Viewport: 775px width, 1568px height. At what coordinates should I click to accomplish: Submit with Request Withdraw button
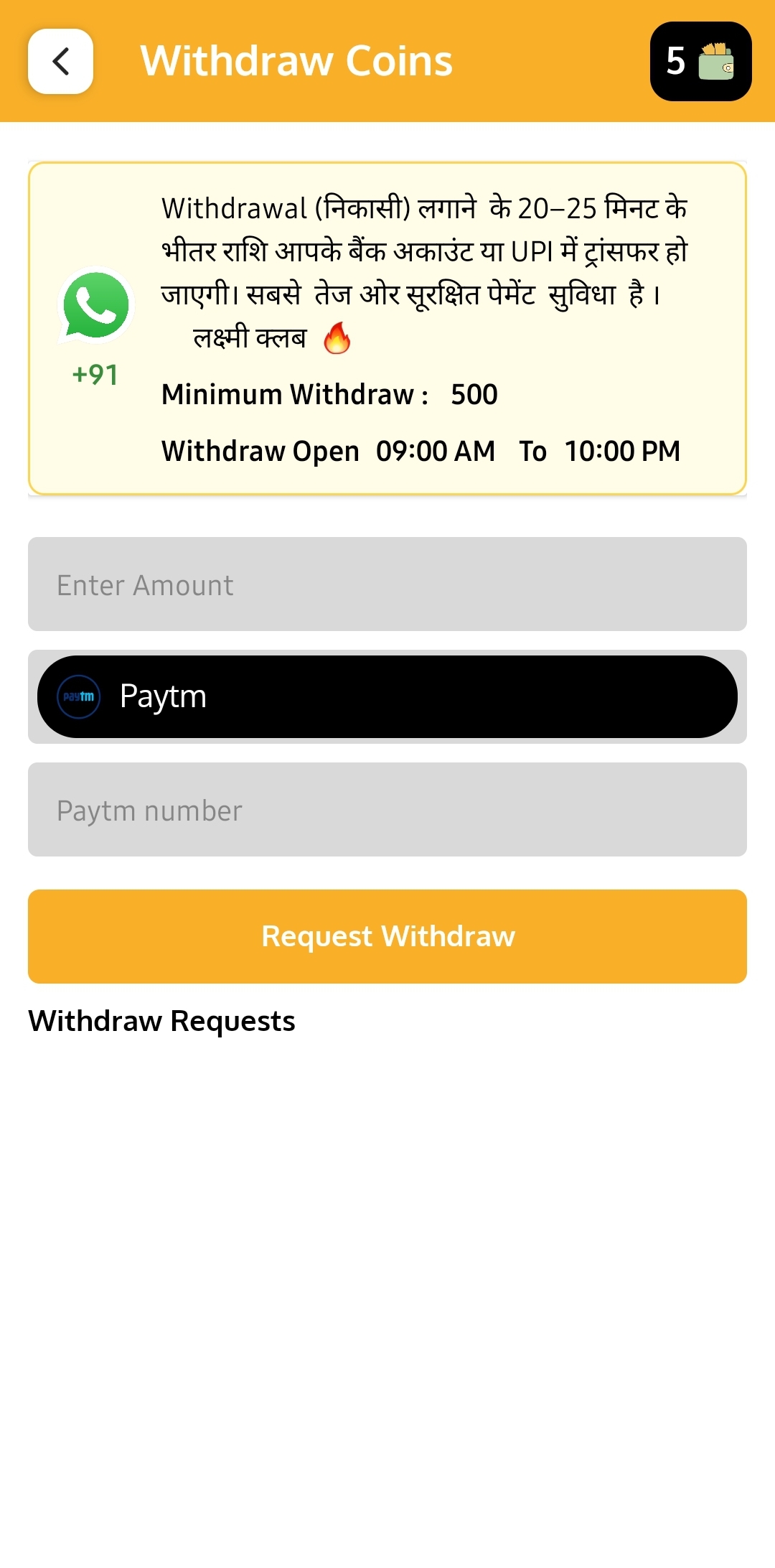coord(387,936)
